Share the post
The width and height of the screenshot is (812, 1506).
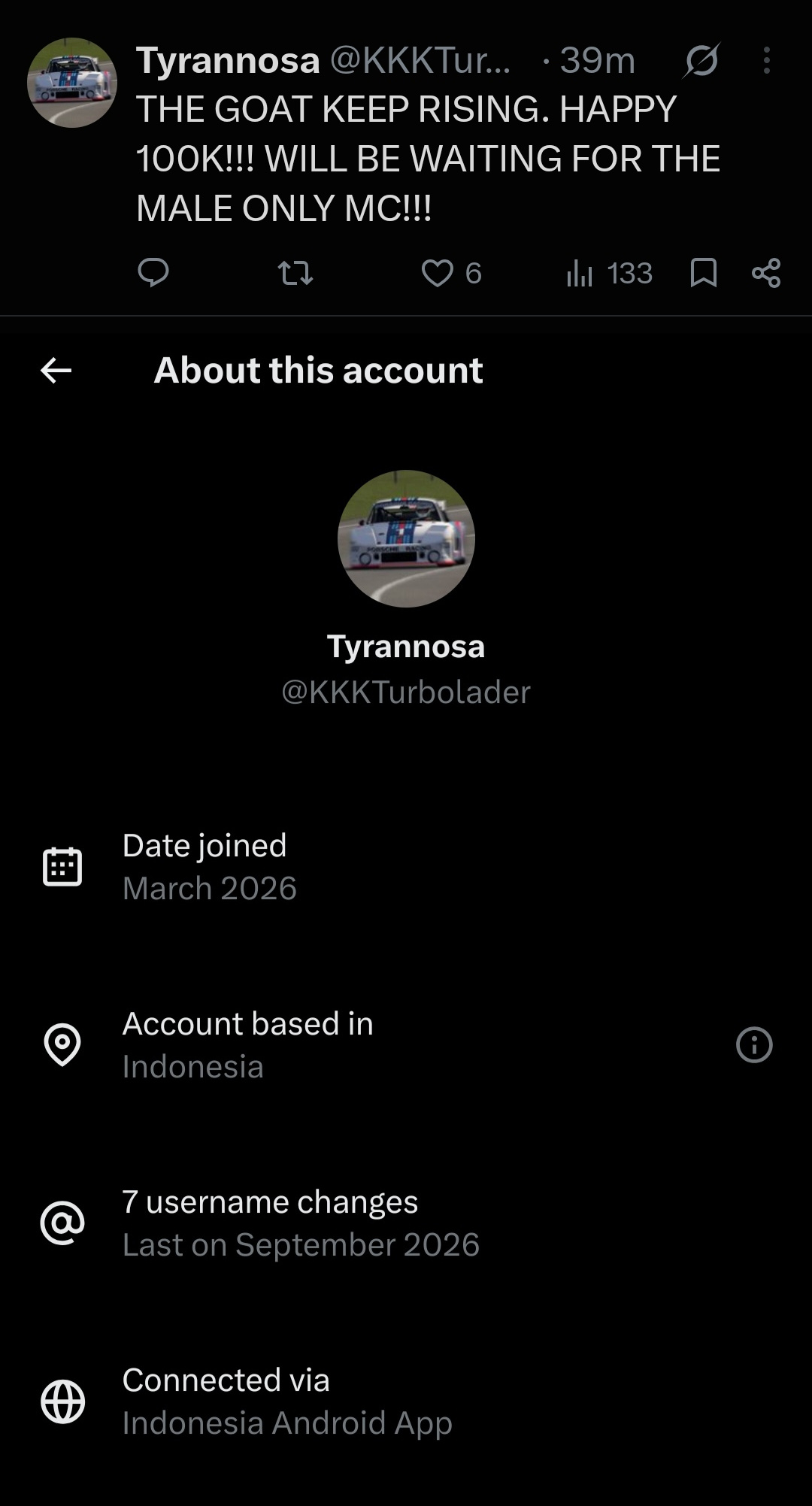coord(766,272)
